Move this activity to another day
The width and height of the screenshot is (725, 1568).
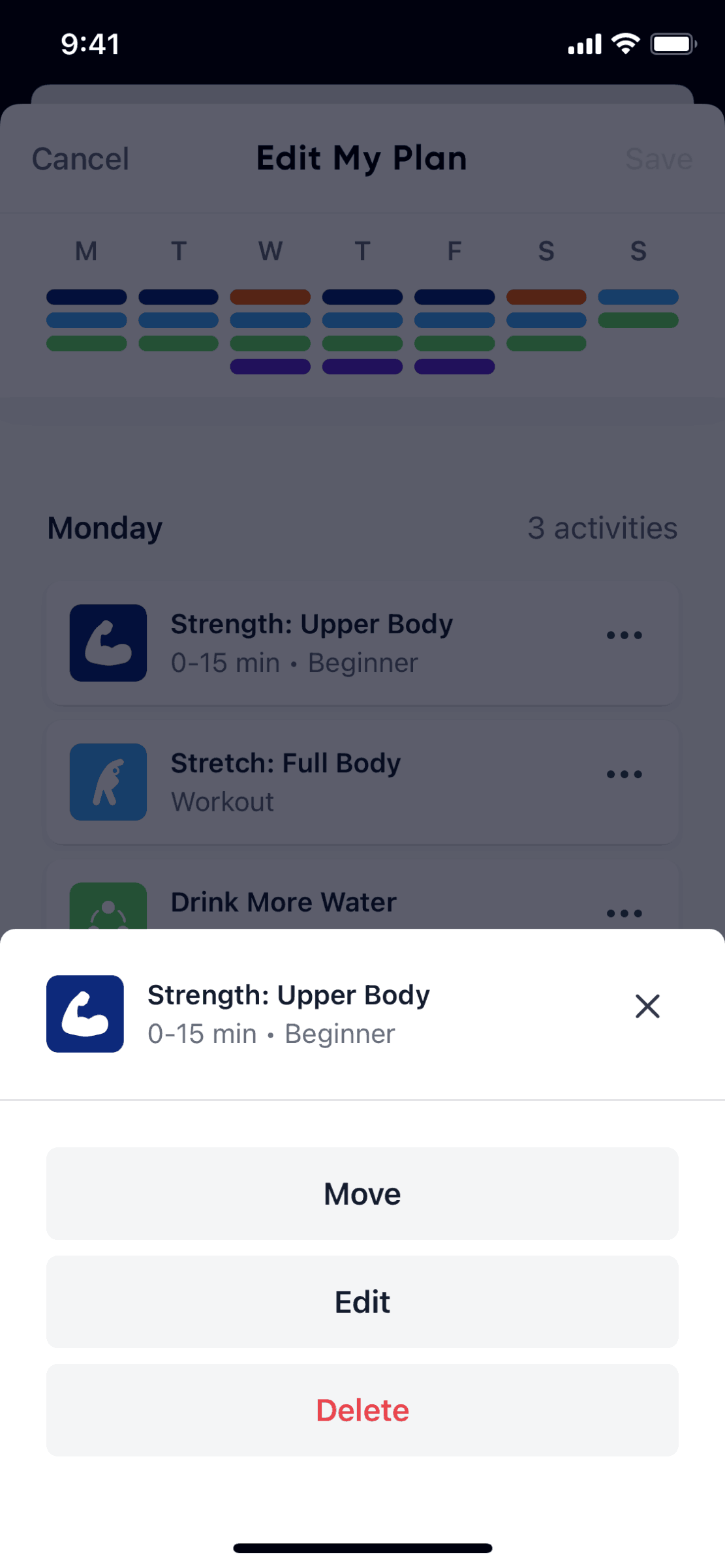(x=362, y=1194)
